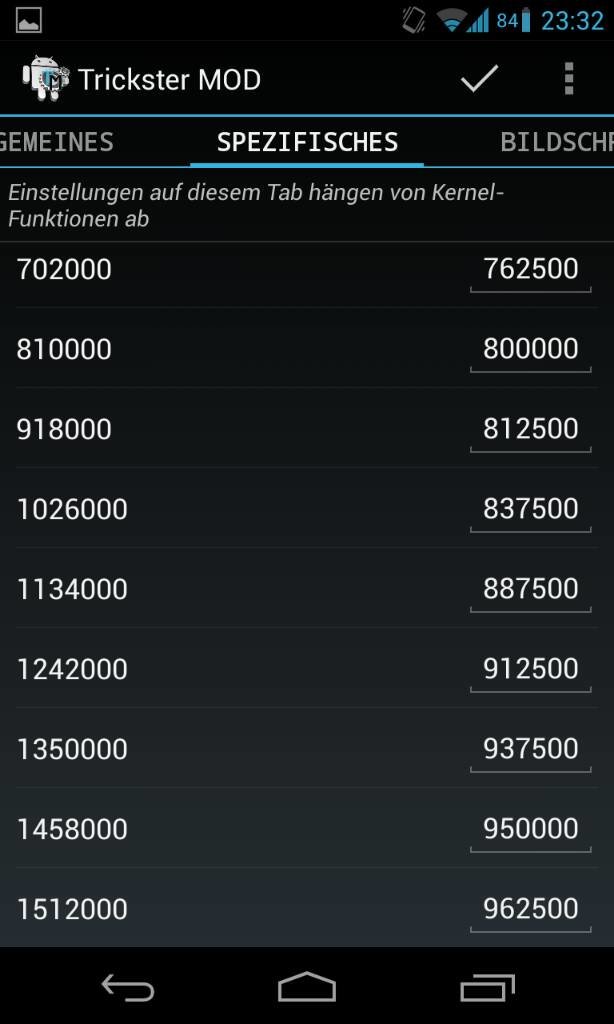Switch to the Bildschirm tab
This screenshot has width=614, height=1024.
(557, 142)
